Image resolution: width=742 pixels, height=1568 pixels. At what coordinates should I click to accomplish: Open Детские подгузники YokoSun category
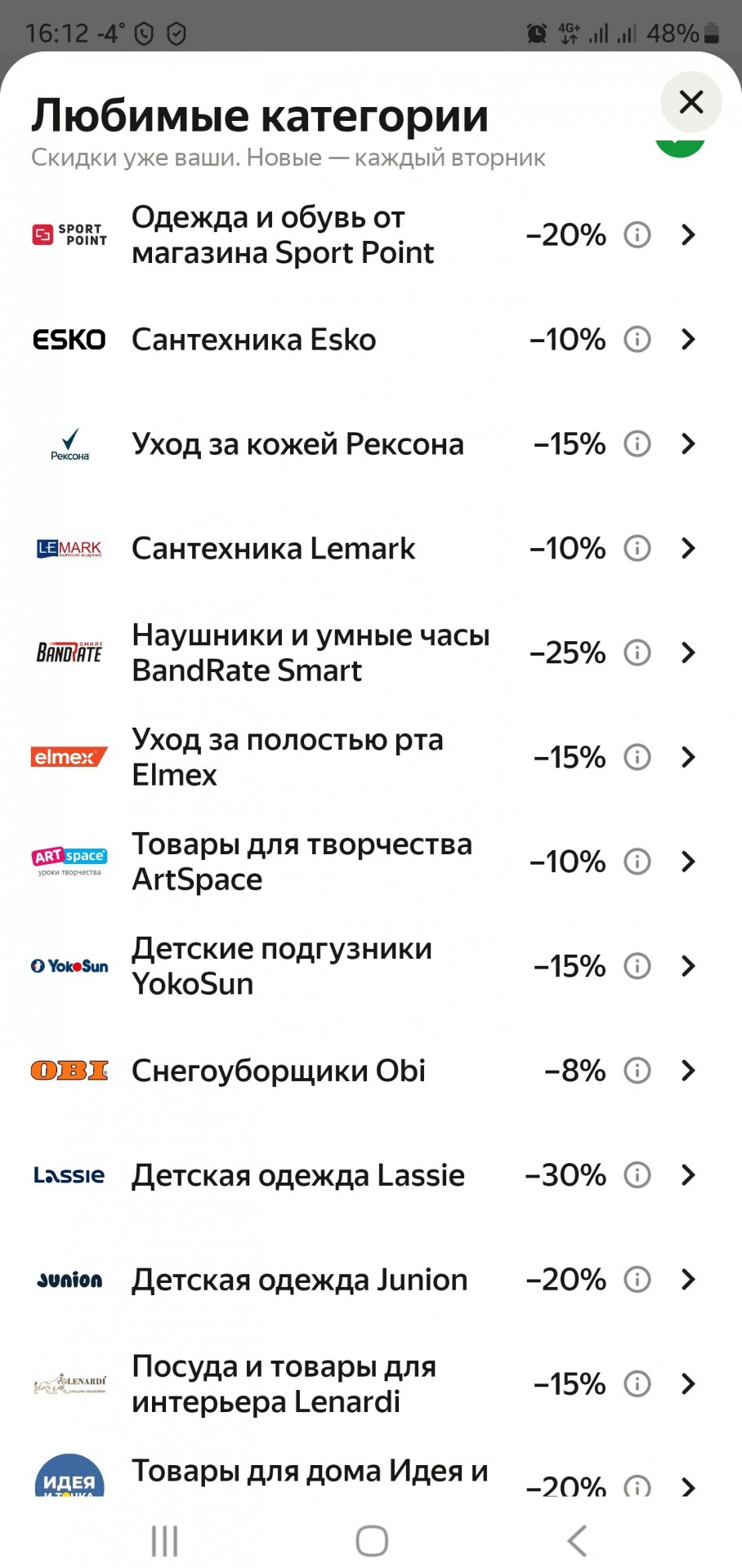pos(371,967)
